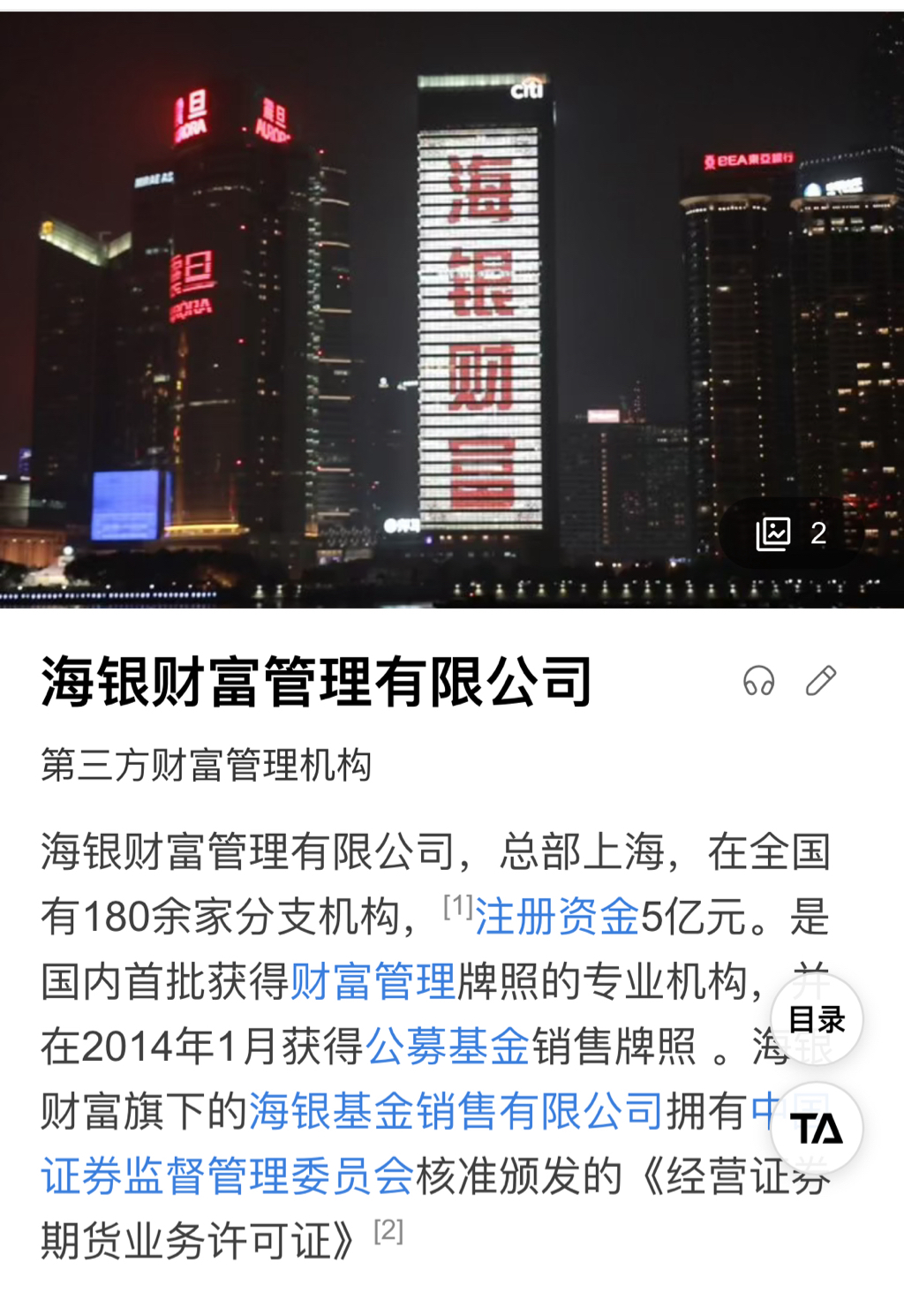Open the 财富管理 link
This screenshot has height=1316, width=904.
click(x=373, y=981)
